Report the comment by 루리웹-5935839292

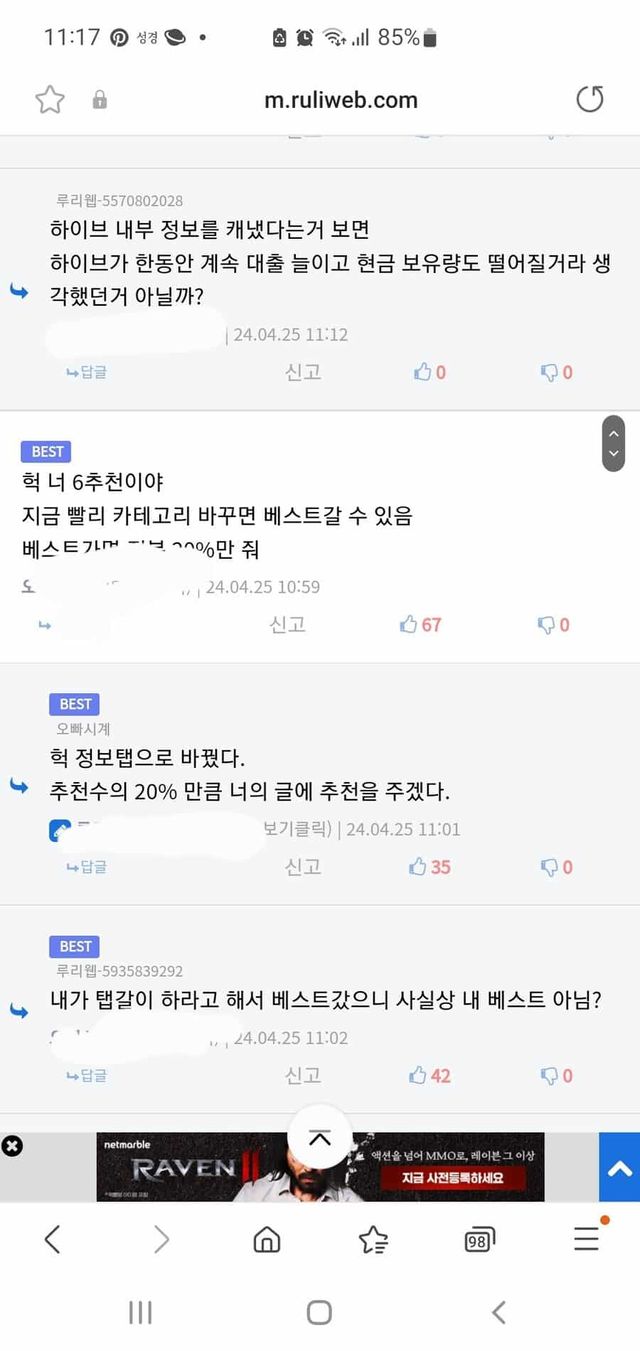303,1076
